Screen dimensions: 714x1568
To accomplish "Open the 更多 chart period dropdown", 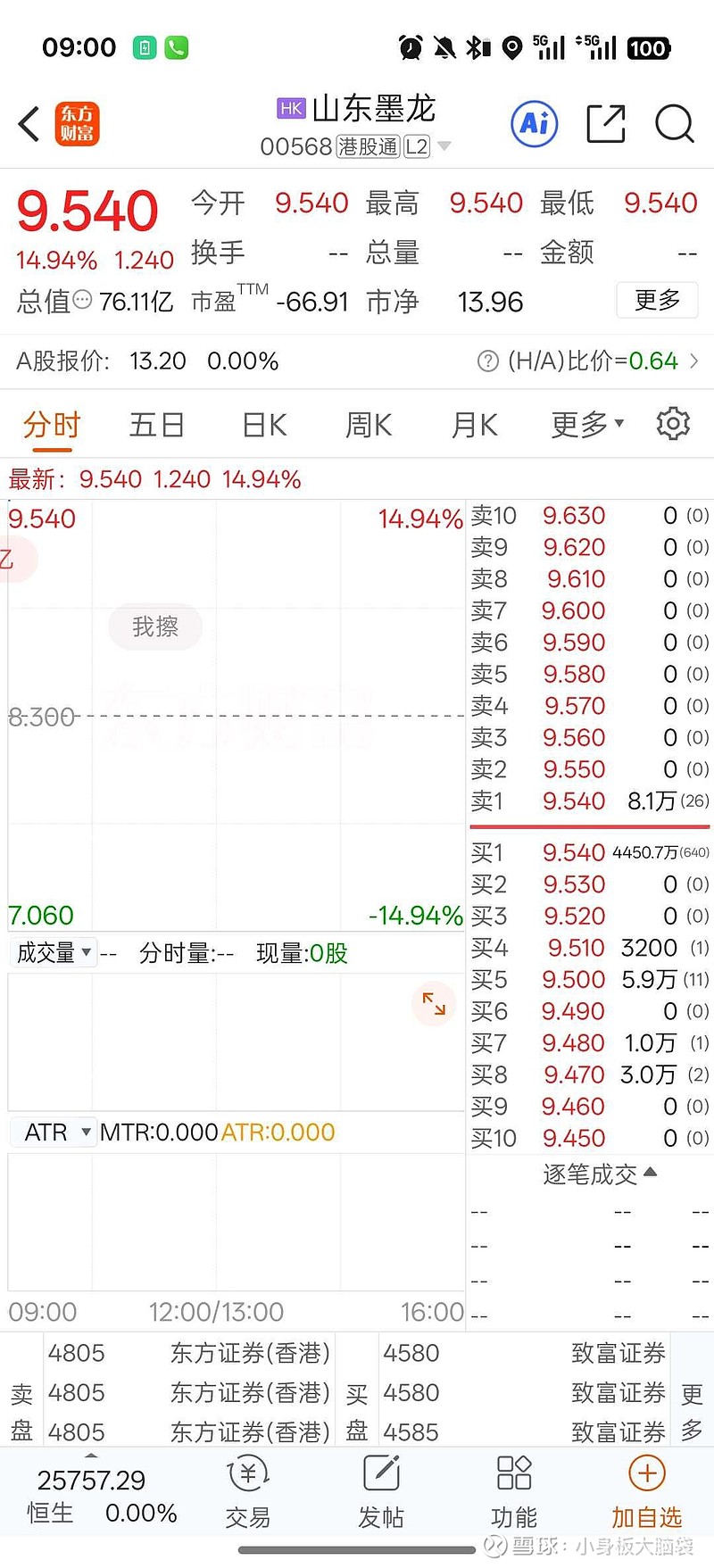I will 585,424.
